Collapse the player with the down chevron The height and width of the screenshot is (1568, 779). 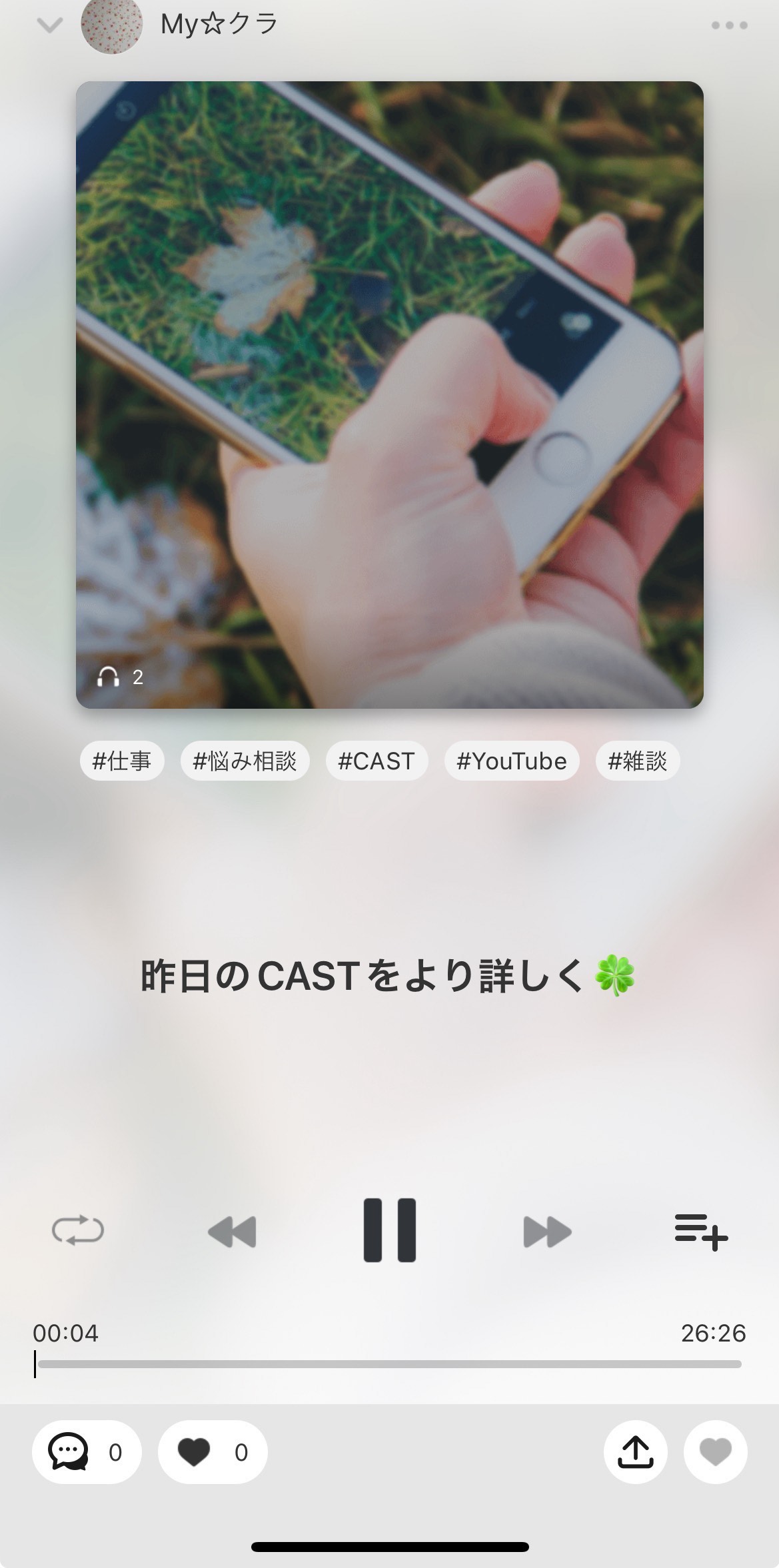click(48, 25)
